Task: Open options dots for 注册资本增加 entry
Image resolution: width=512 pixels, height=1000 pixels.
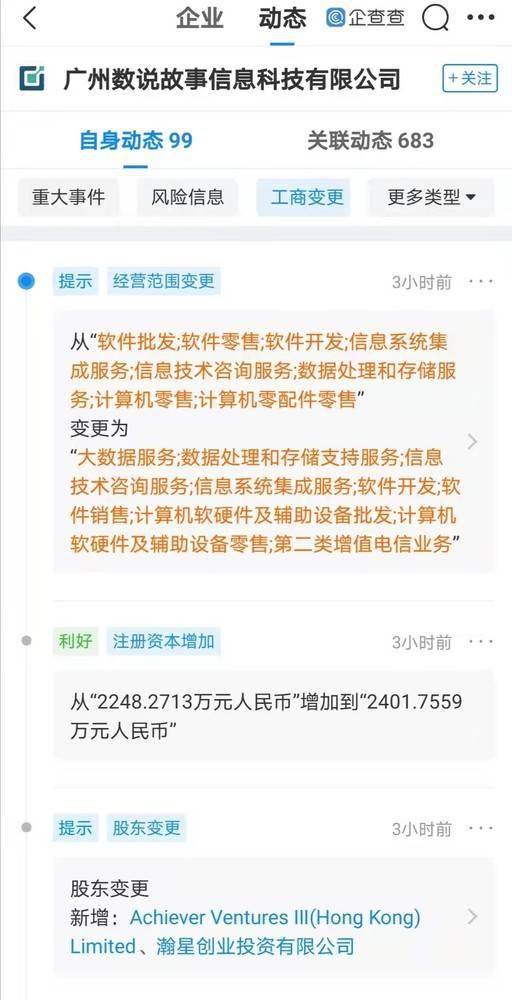Action: click(481, 642)
